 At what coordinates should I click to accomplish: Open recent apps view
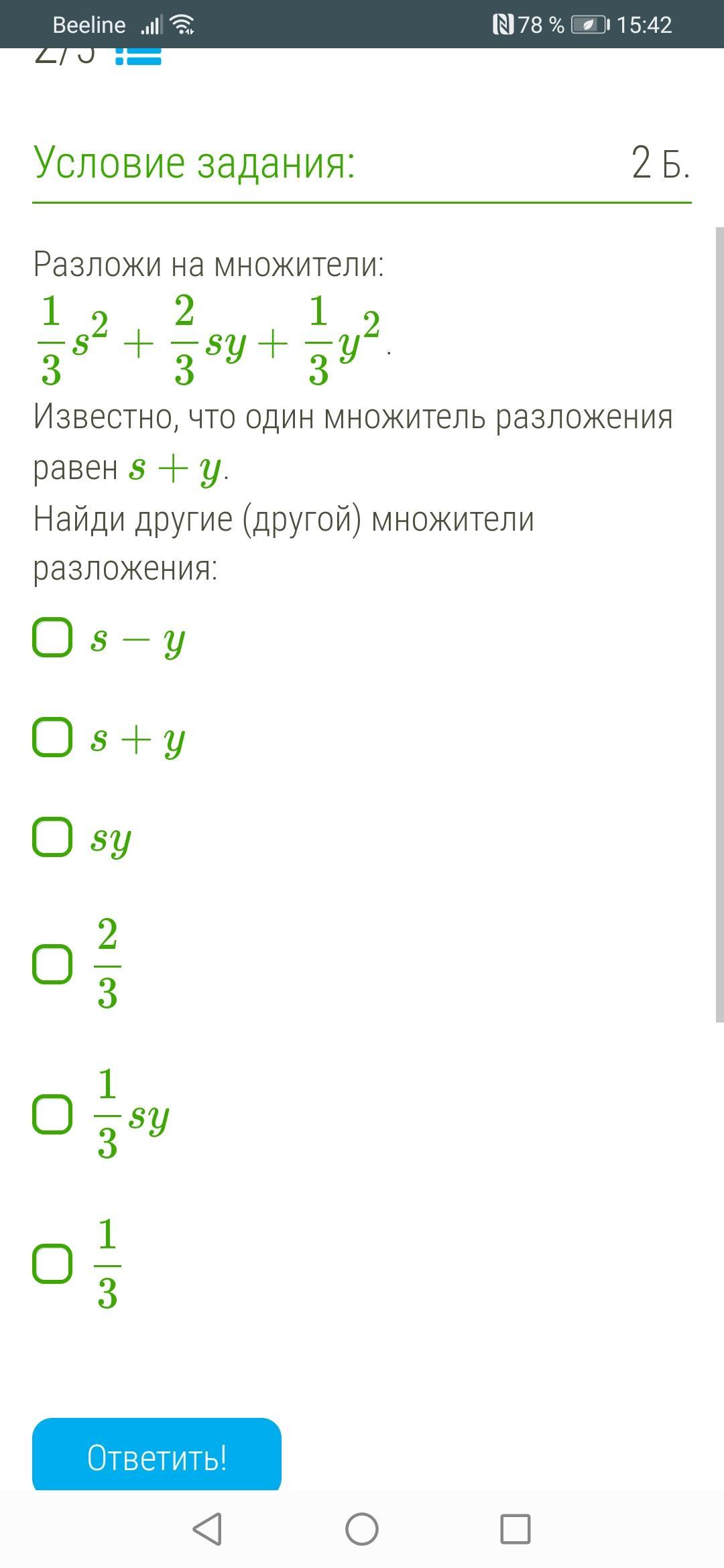point(516,1529)
